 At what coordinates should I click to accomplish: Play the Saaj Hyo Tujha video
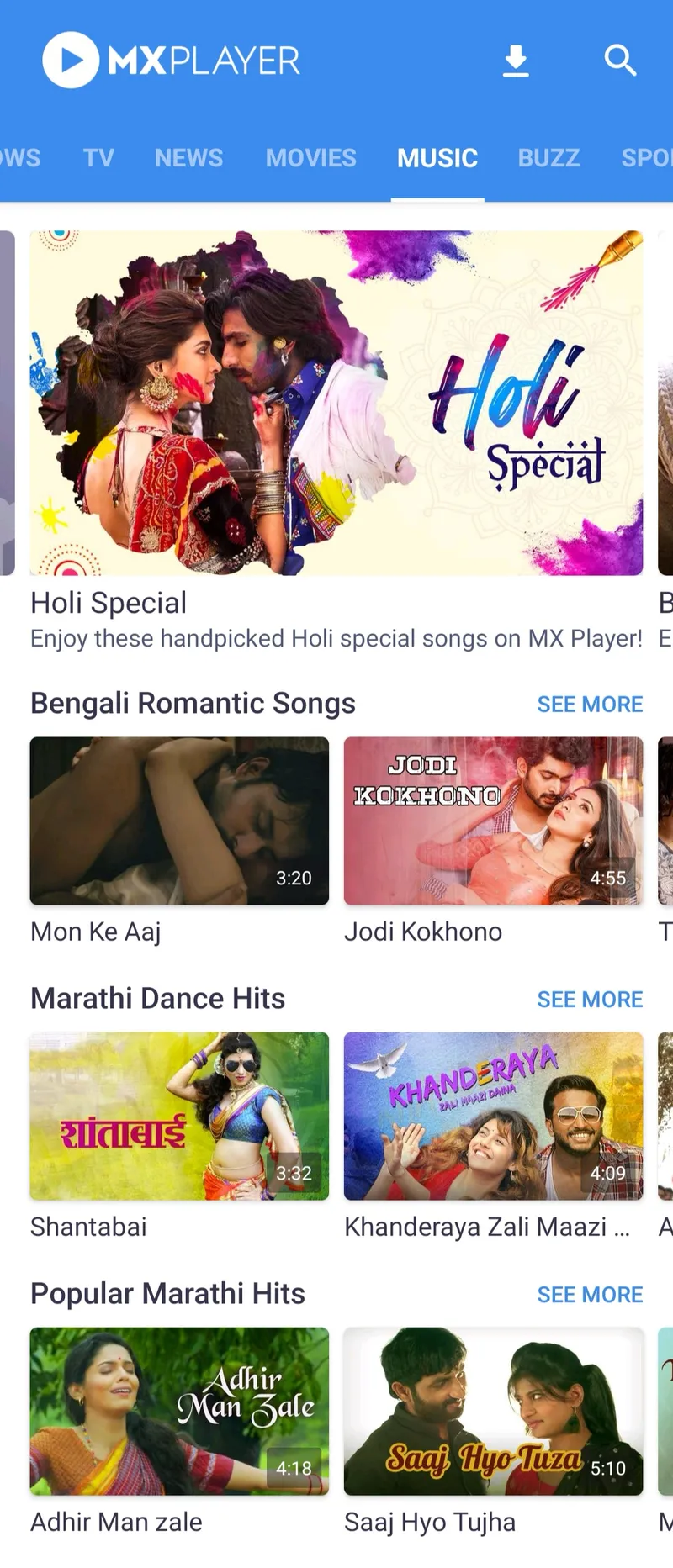[493, 1412]
